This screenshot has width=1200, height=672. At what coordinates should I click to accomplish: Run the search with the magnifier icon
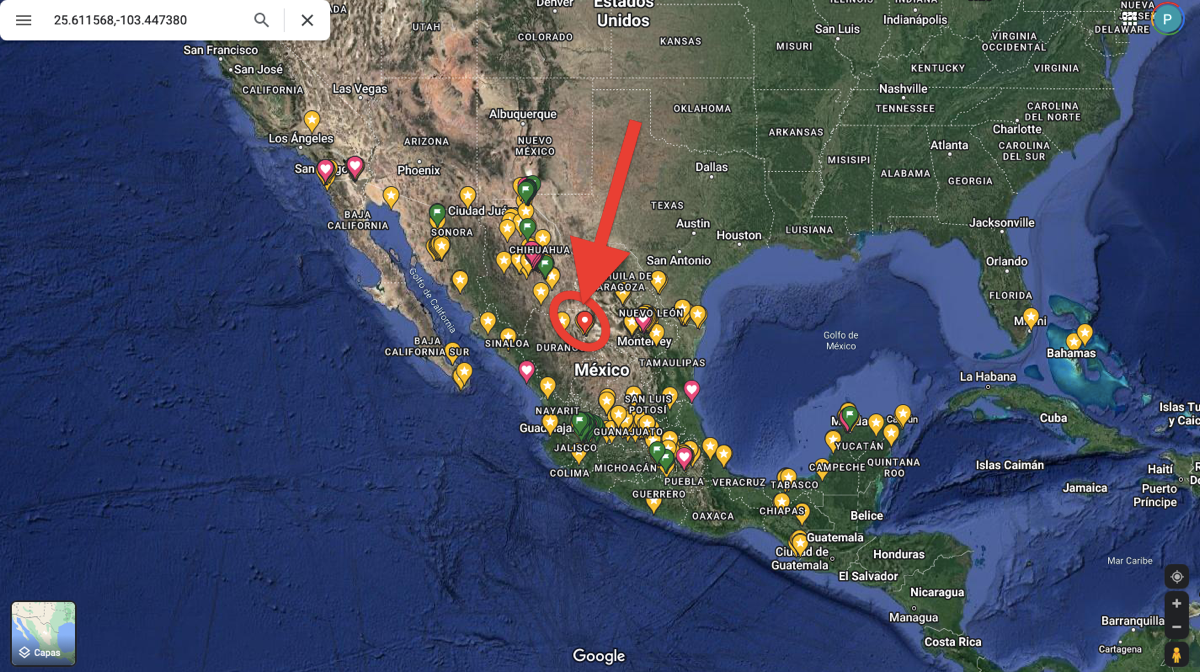261,20
